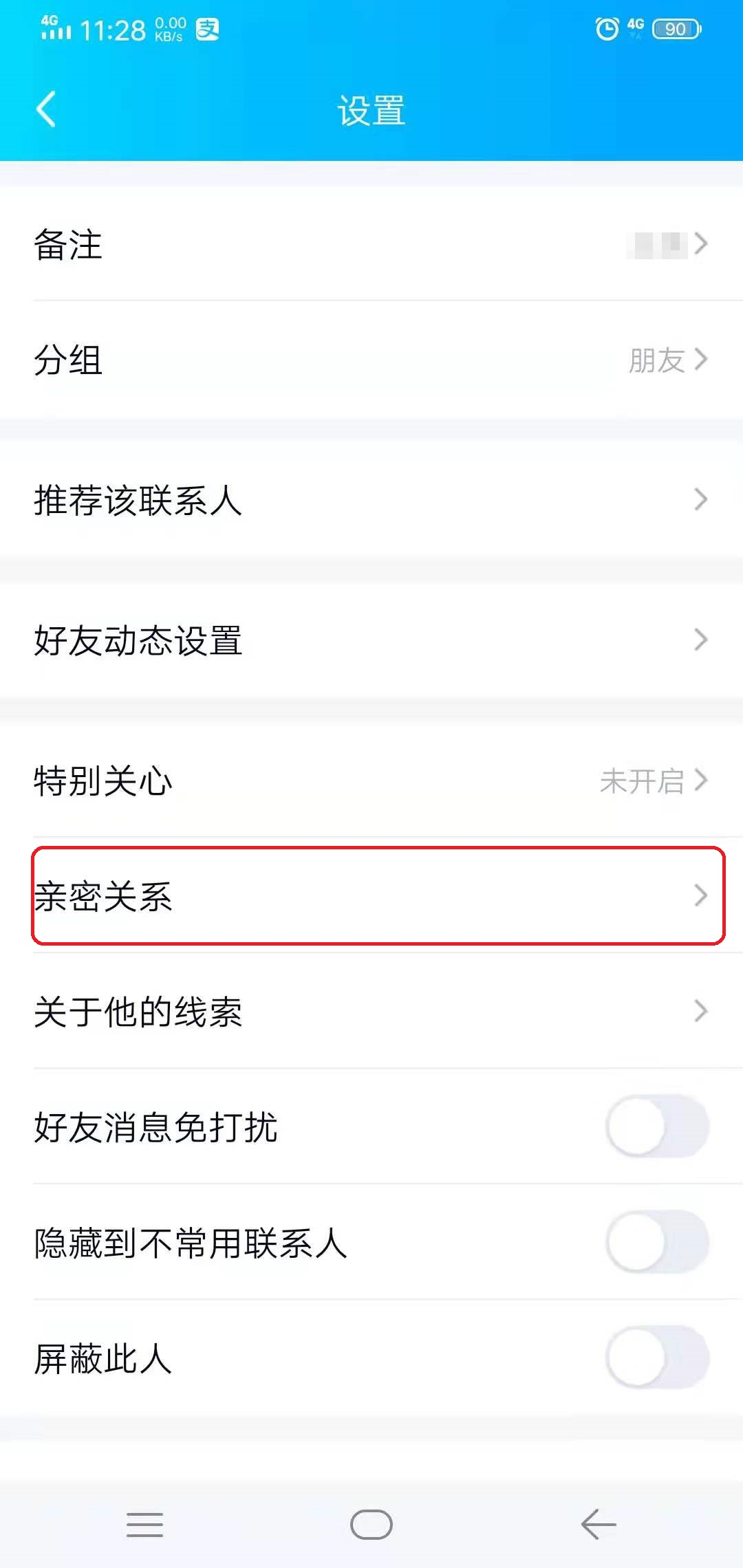Open 好友动态设置
The width and height of the screenshot is (743, 1568).
point(371,640)
